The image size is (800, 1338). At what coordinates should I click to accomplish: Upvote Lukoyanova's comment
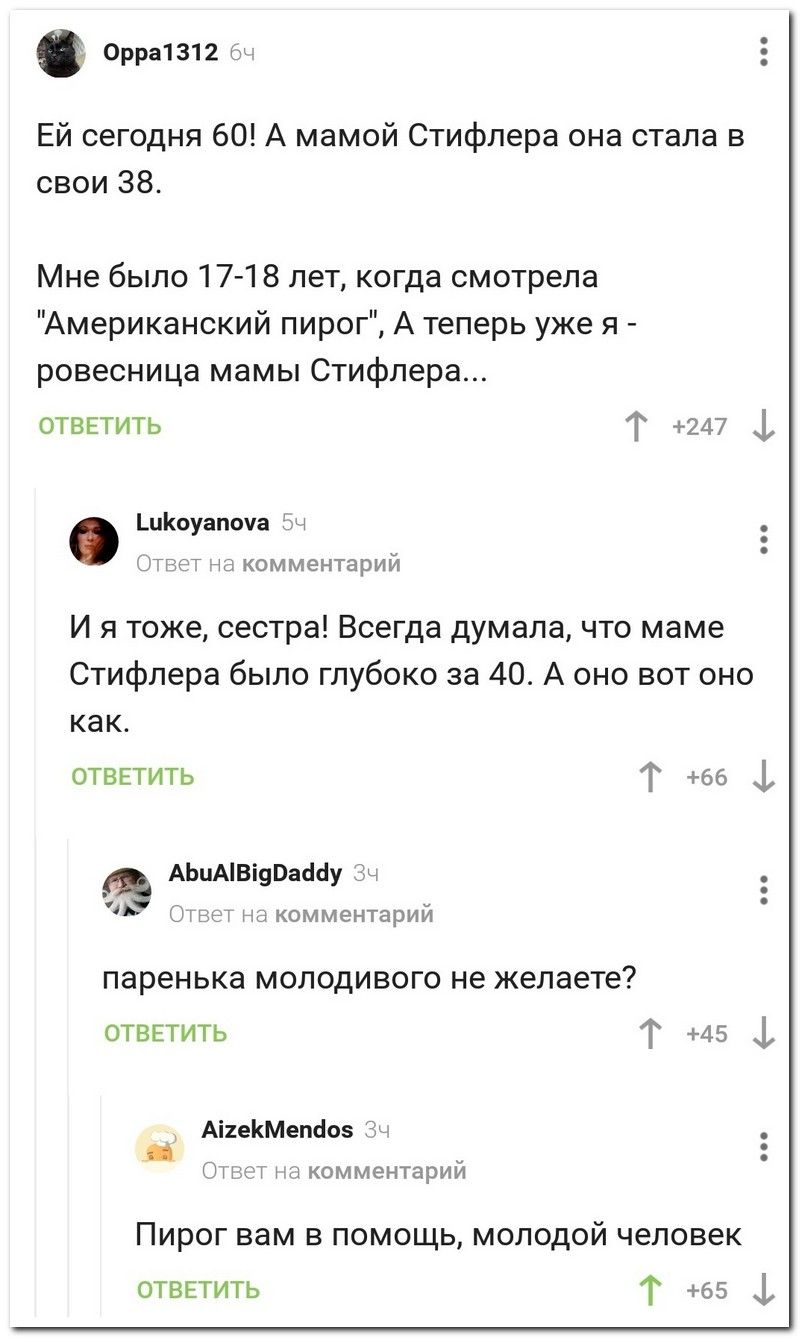[652, 777]
